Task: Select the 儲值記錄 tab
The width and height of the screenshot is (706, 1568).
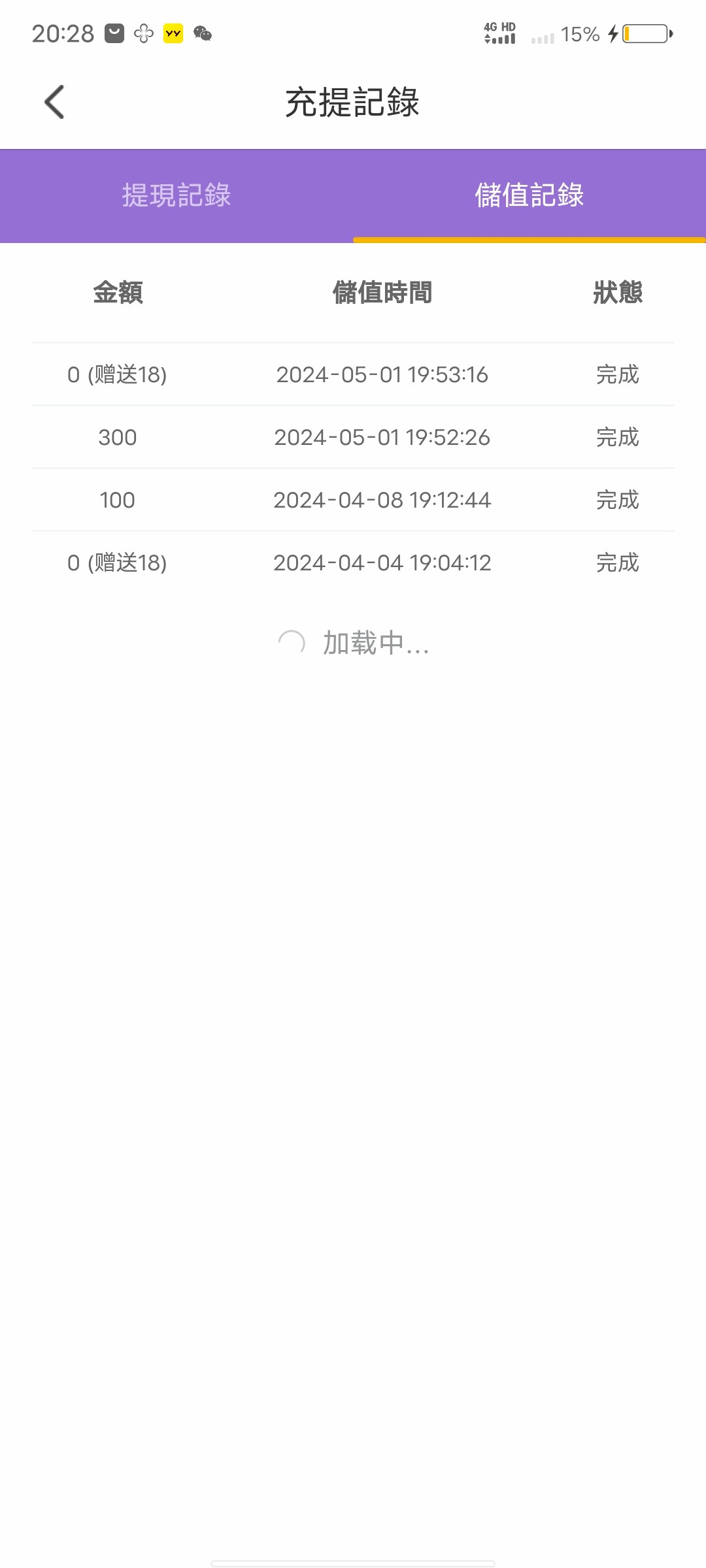Action: point(529,195)
